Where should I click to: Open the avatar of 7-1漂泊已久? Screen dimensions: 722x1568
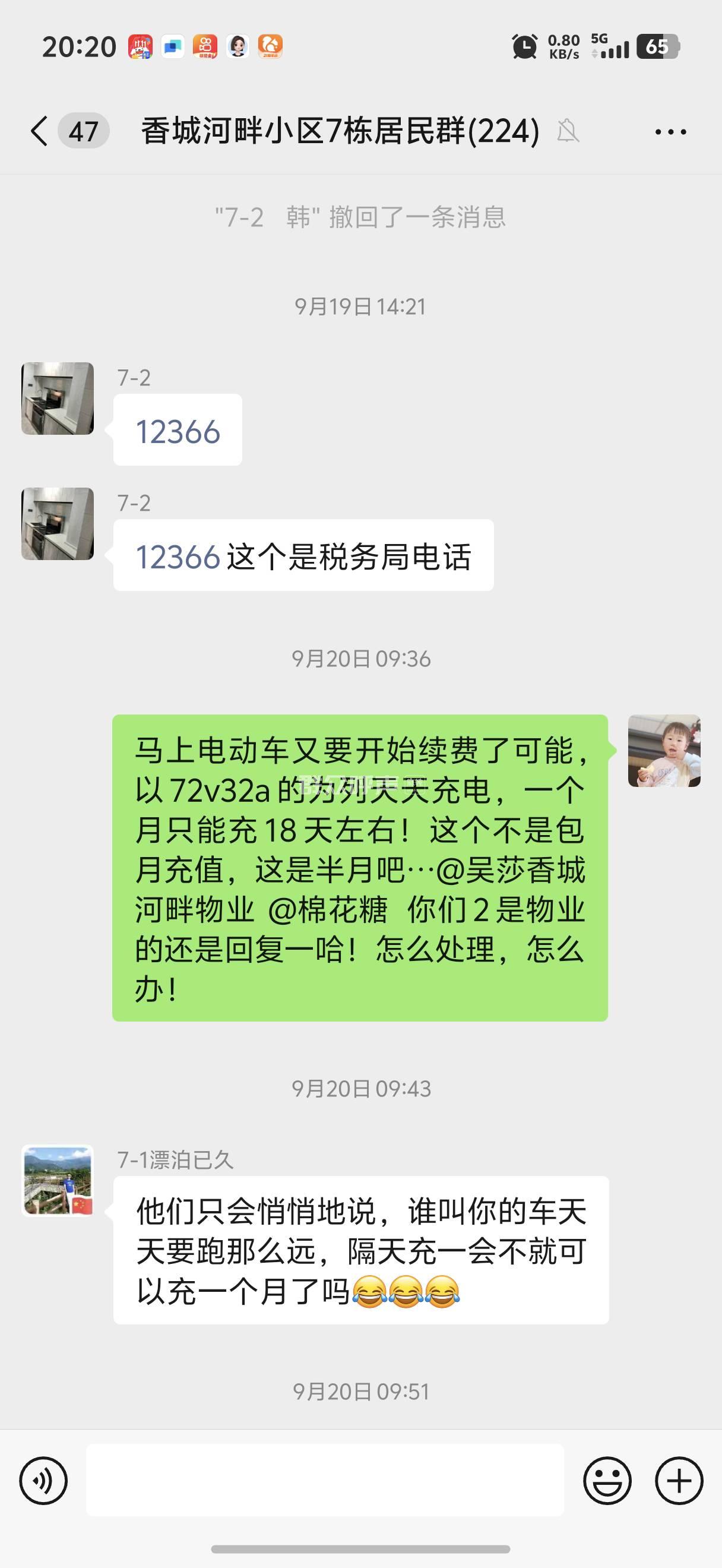pos(58,1180)
